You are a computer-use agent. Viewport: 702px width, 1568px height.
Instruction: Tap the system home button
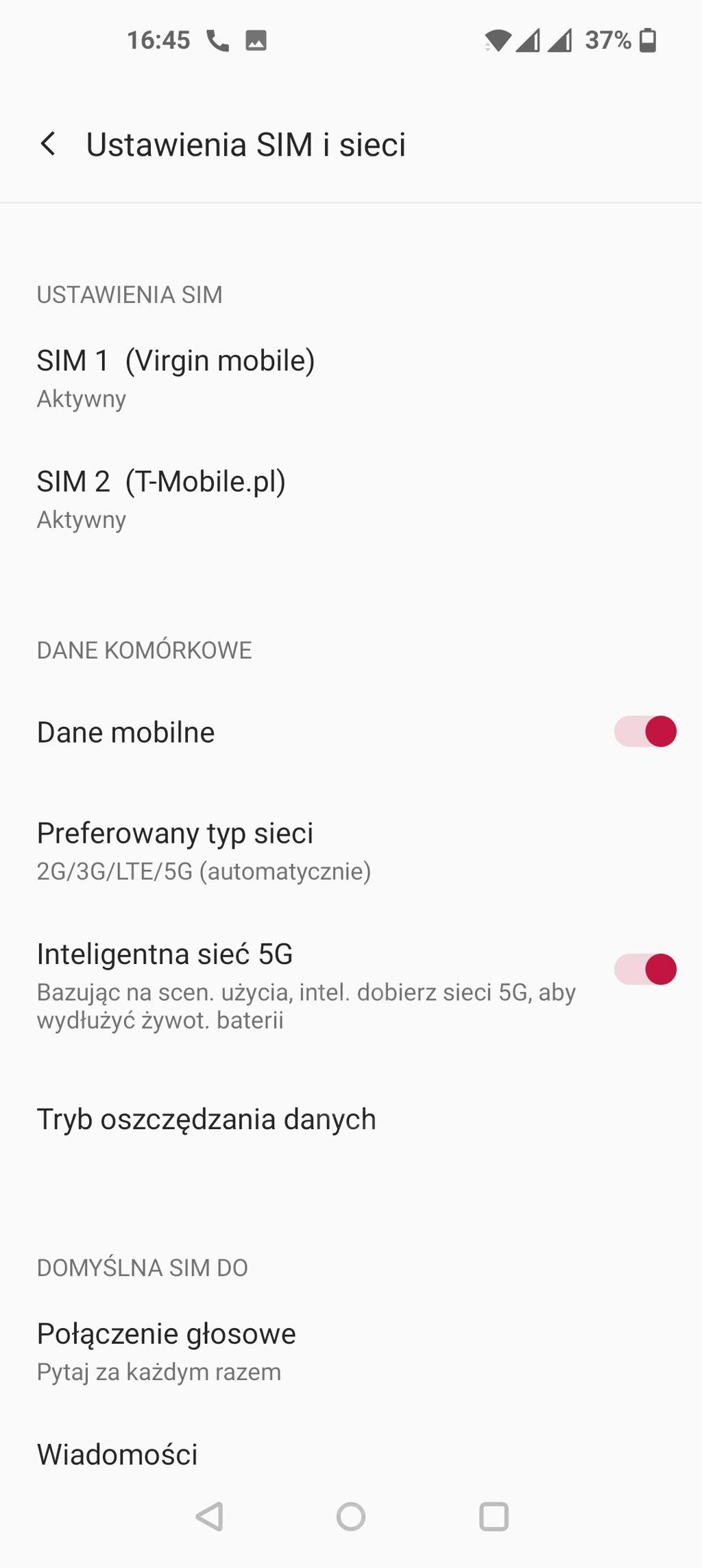point(351,1517)
